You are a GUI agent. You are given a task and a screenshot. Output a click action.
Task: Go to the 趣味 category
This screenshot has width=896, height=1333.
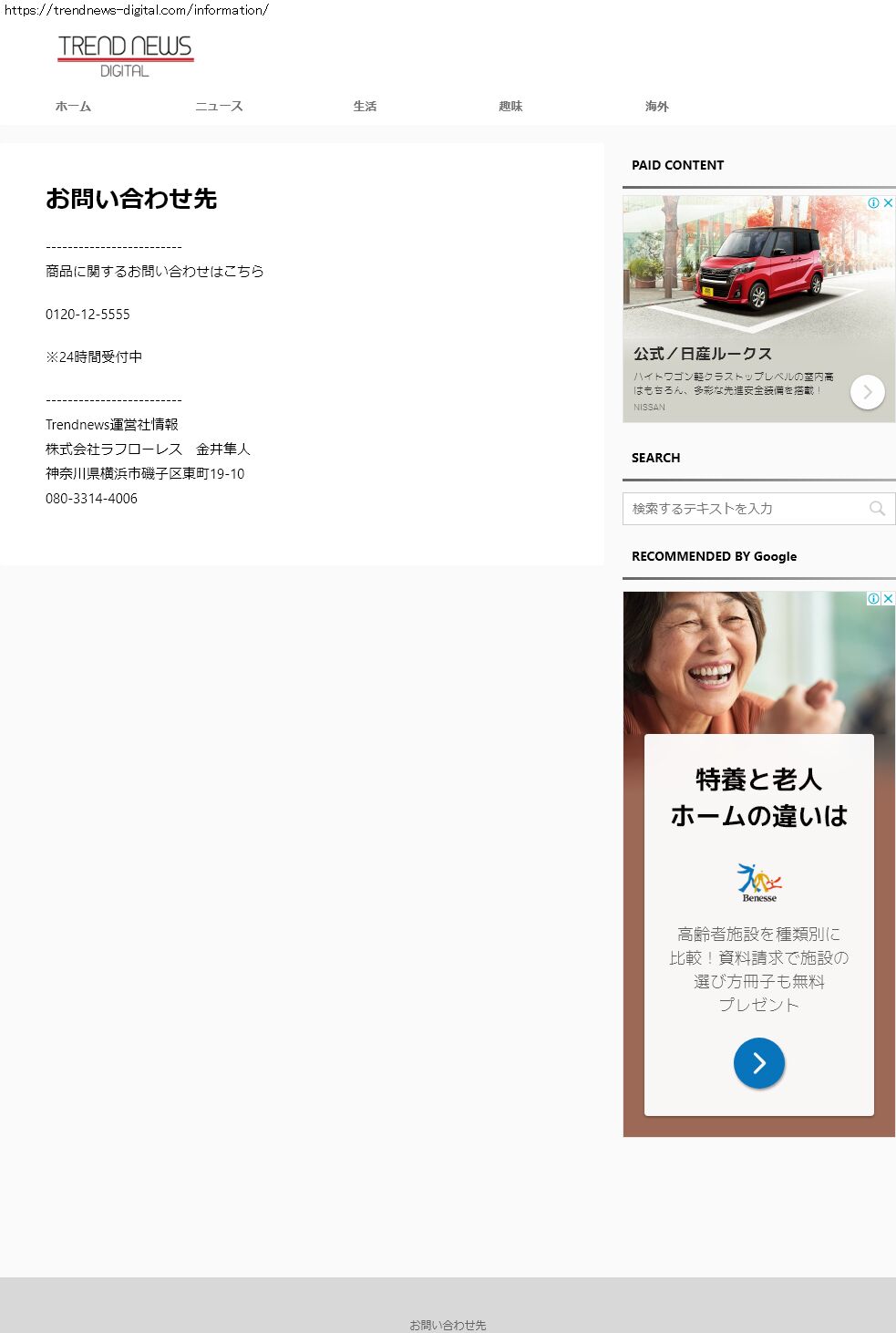click(510, 107)
